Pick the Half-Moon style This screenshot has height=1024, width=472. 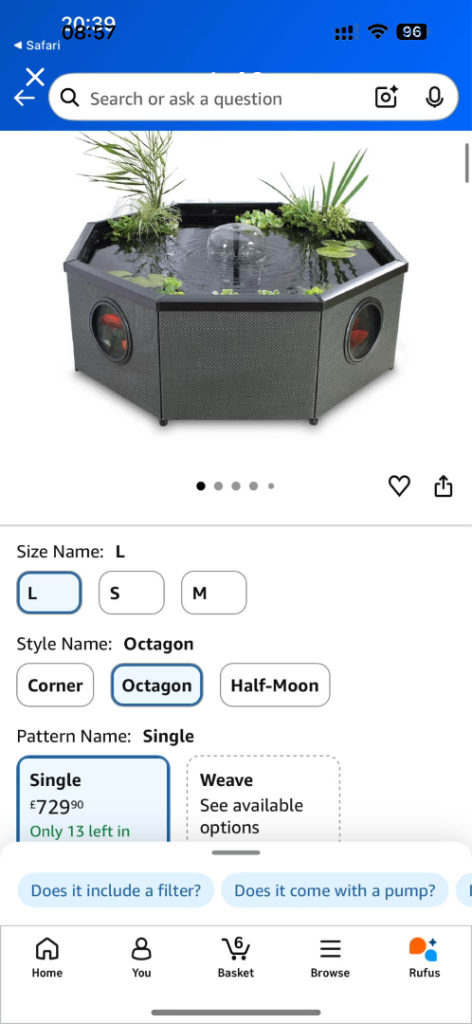(x=275, y=685)
